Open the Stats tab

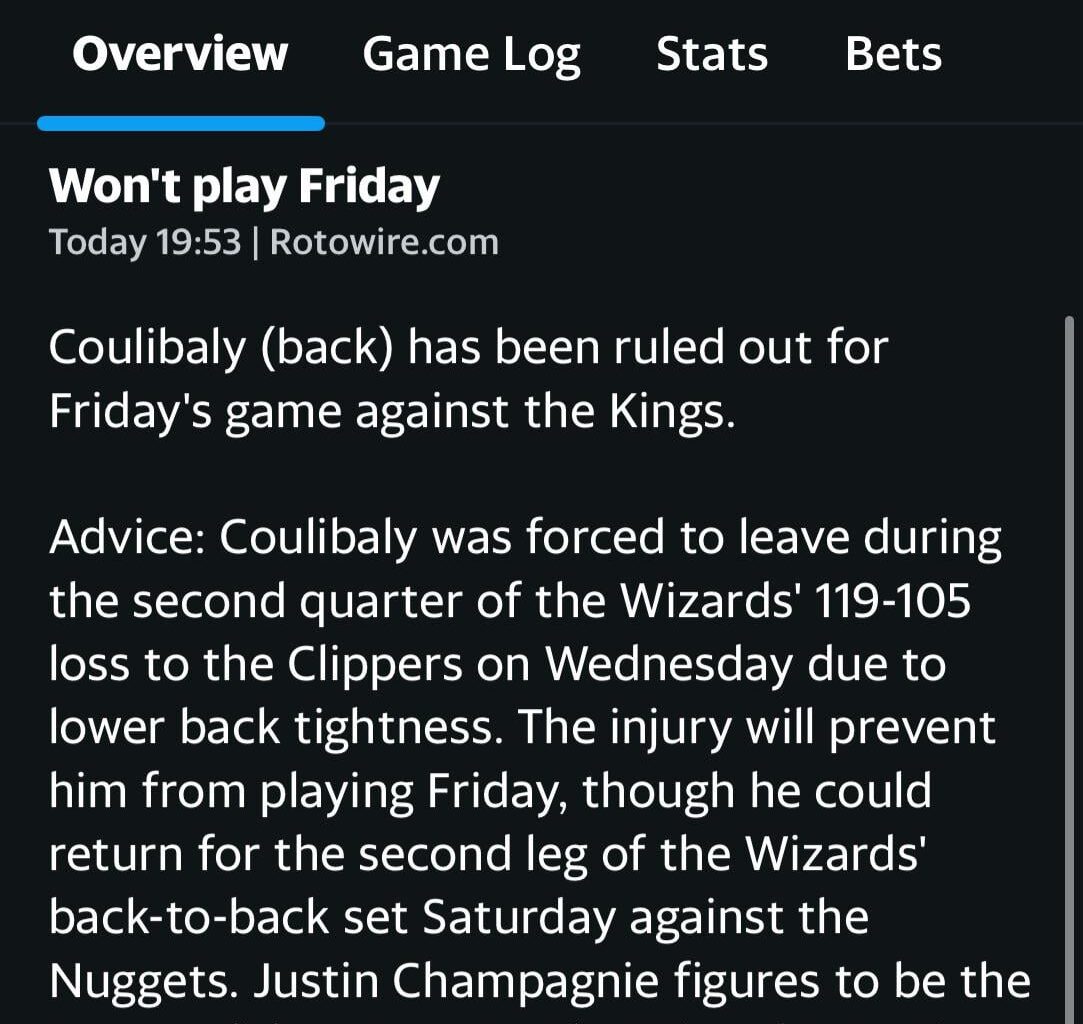coord(711,54)
